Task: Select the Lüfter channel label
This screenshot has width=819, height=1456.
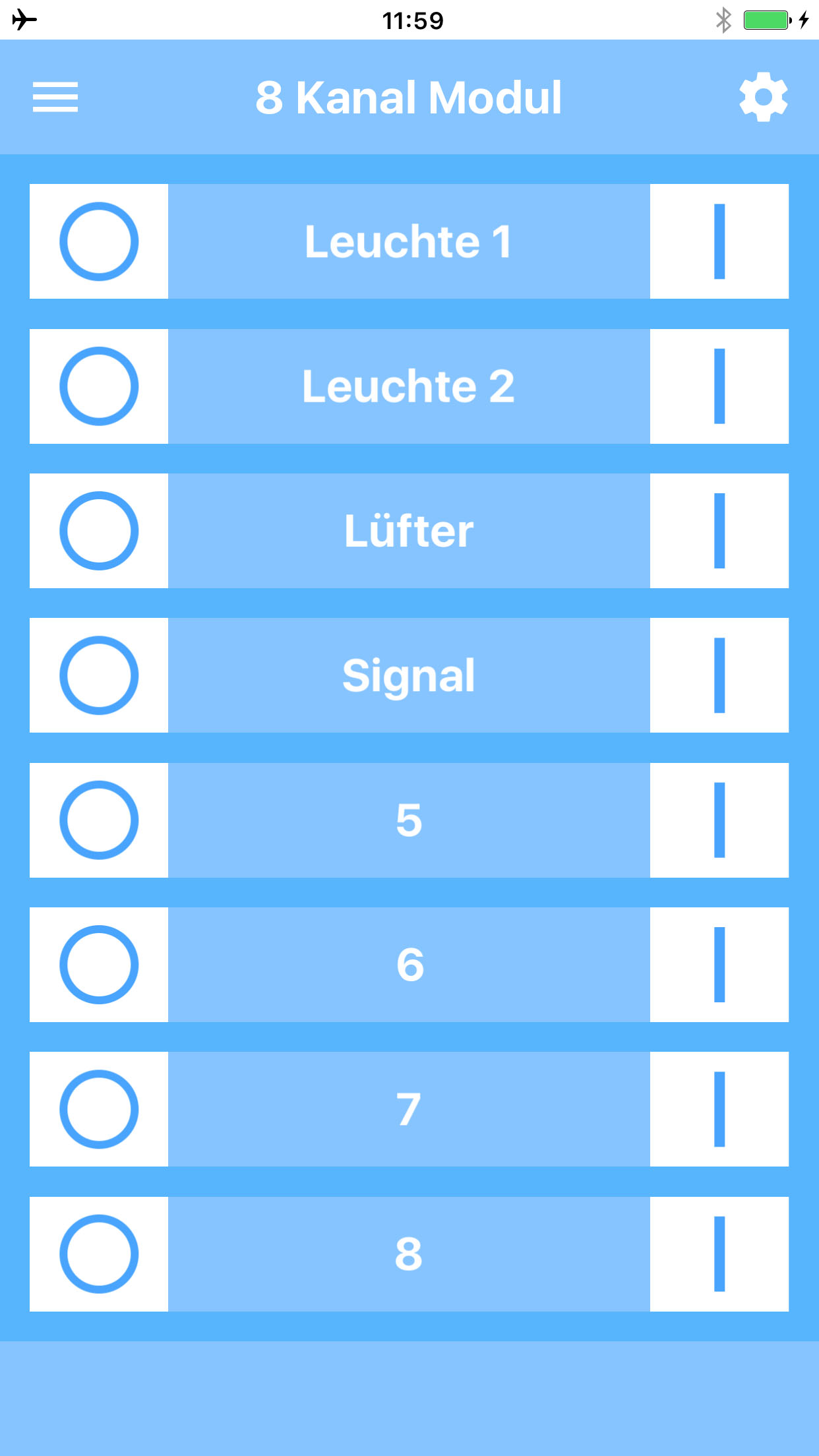Action: (409, 531)
